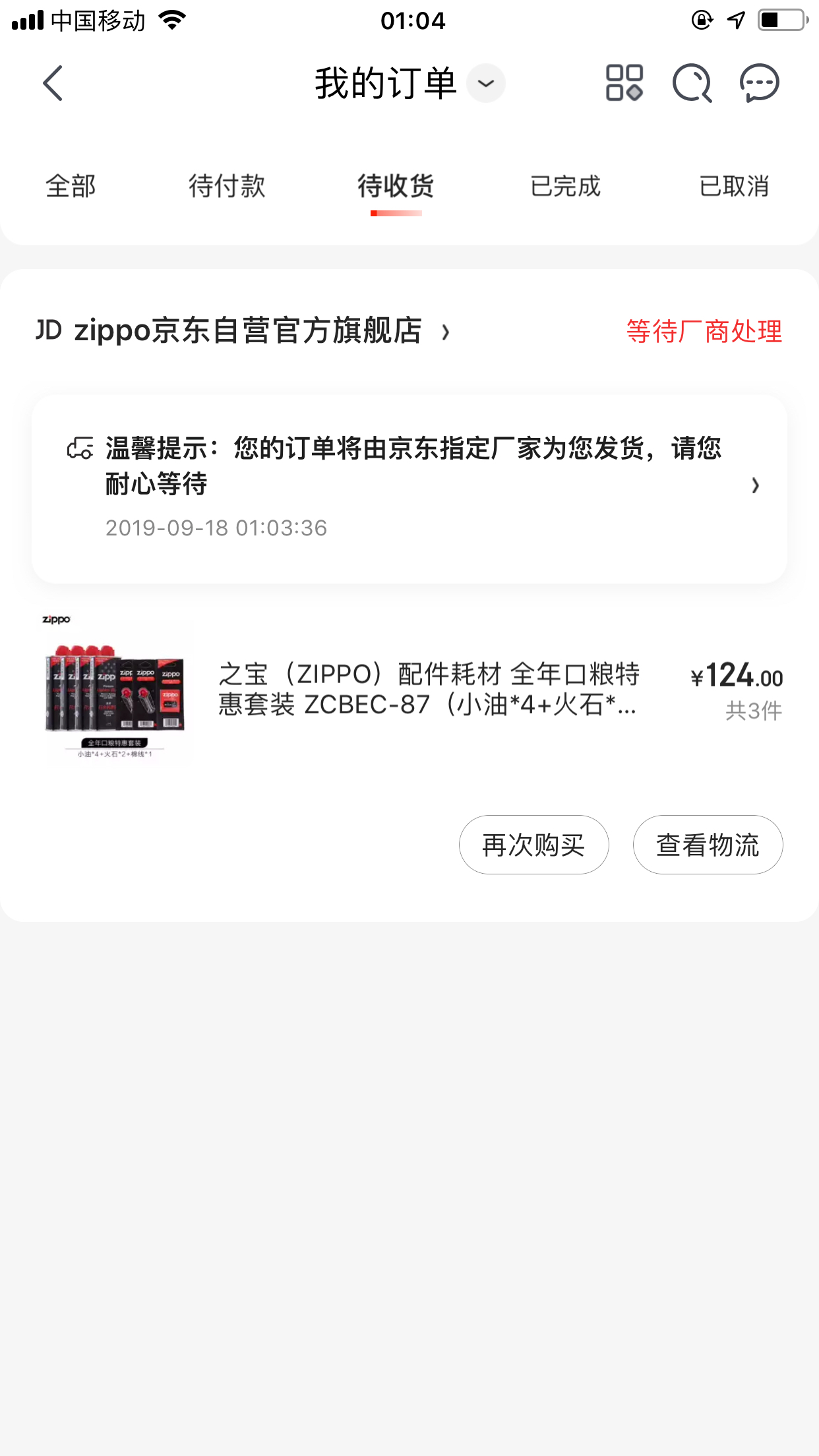Screen dimensions: 819x1456
Task: Switch to the 待付款 tab
Action: tap(227, 187)
